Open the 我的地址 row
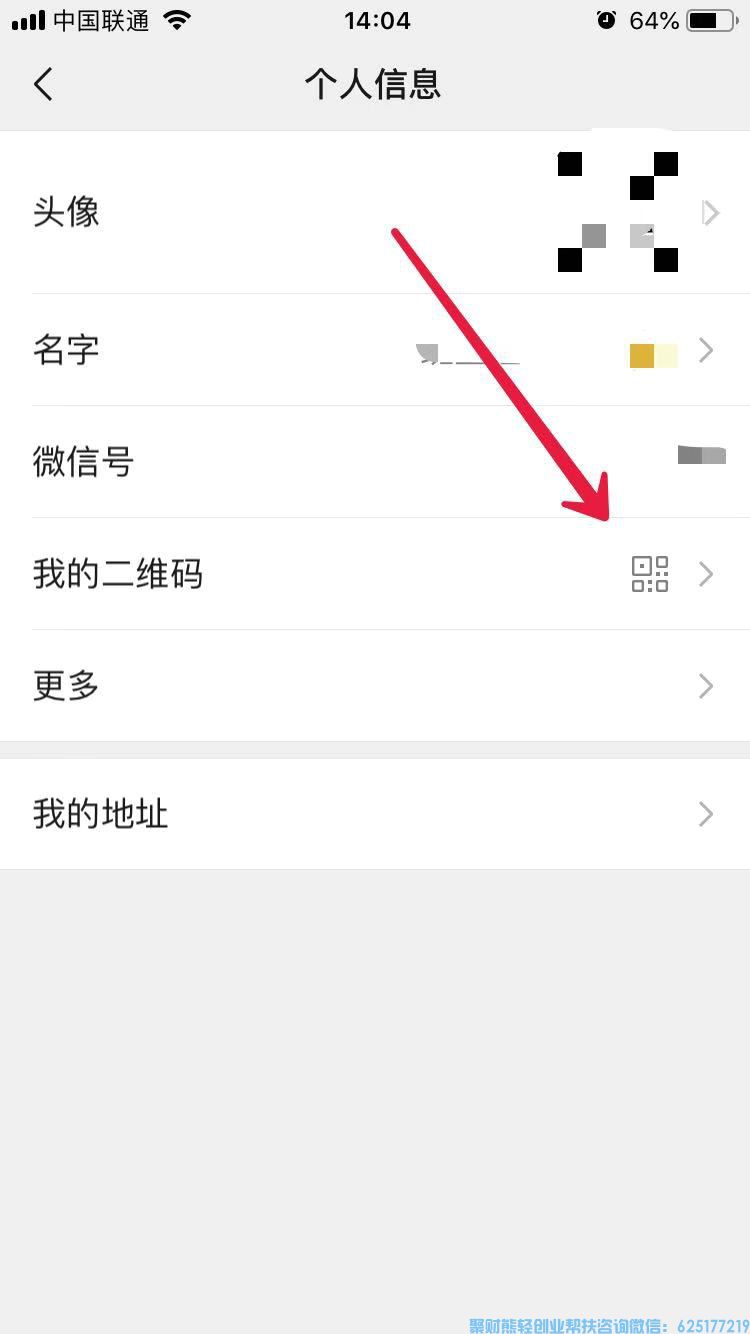This screenshot has height=1334, width=750. pos(375,814)
